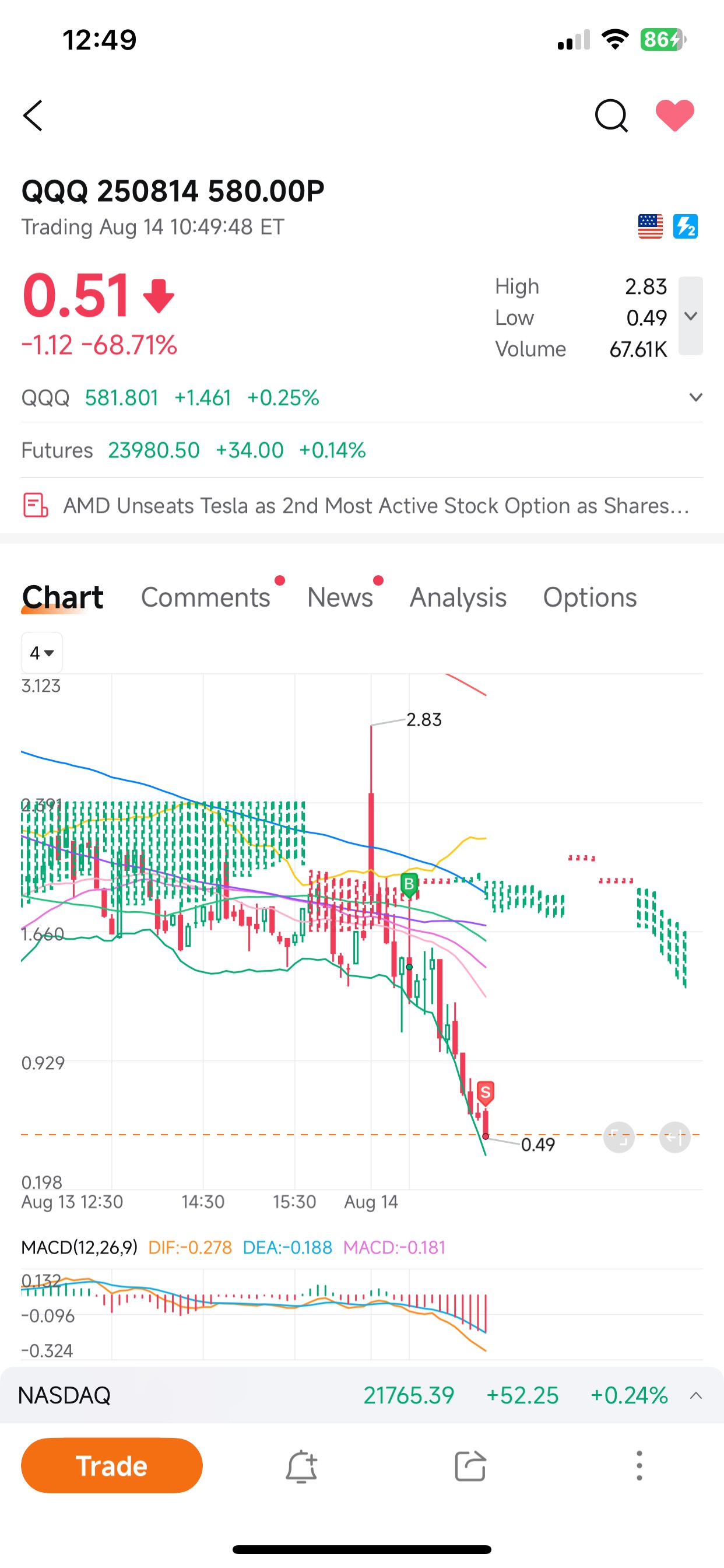Expand the High Low Volume details
Image resolution: width=724 pixels, height=1568 pixels.
pos(691,316)
